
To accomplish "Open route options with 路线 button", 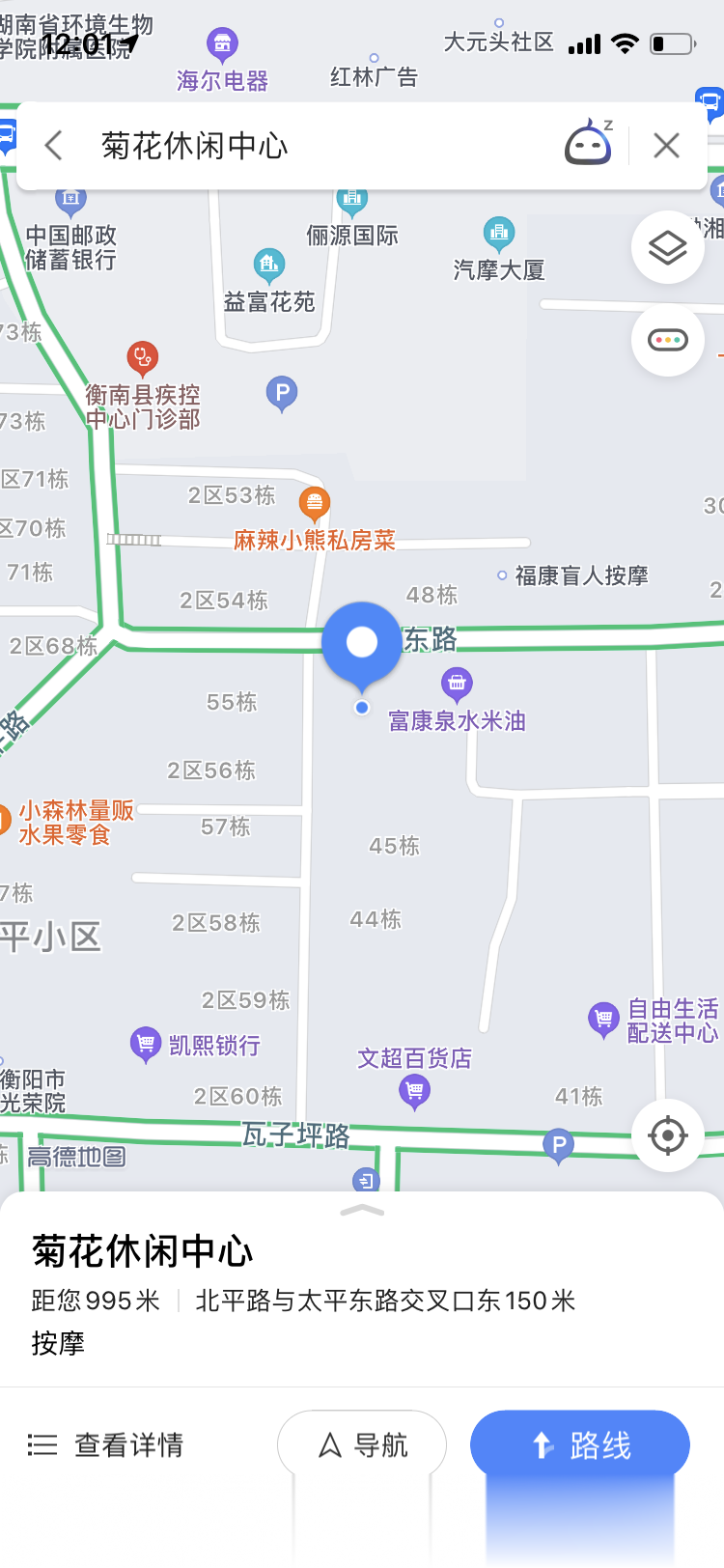I will [580, 1445].
